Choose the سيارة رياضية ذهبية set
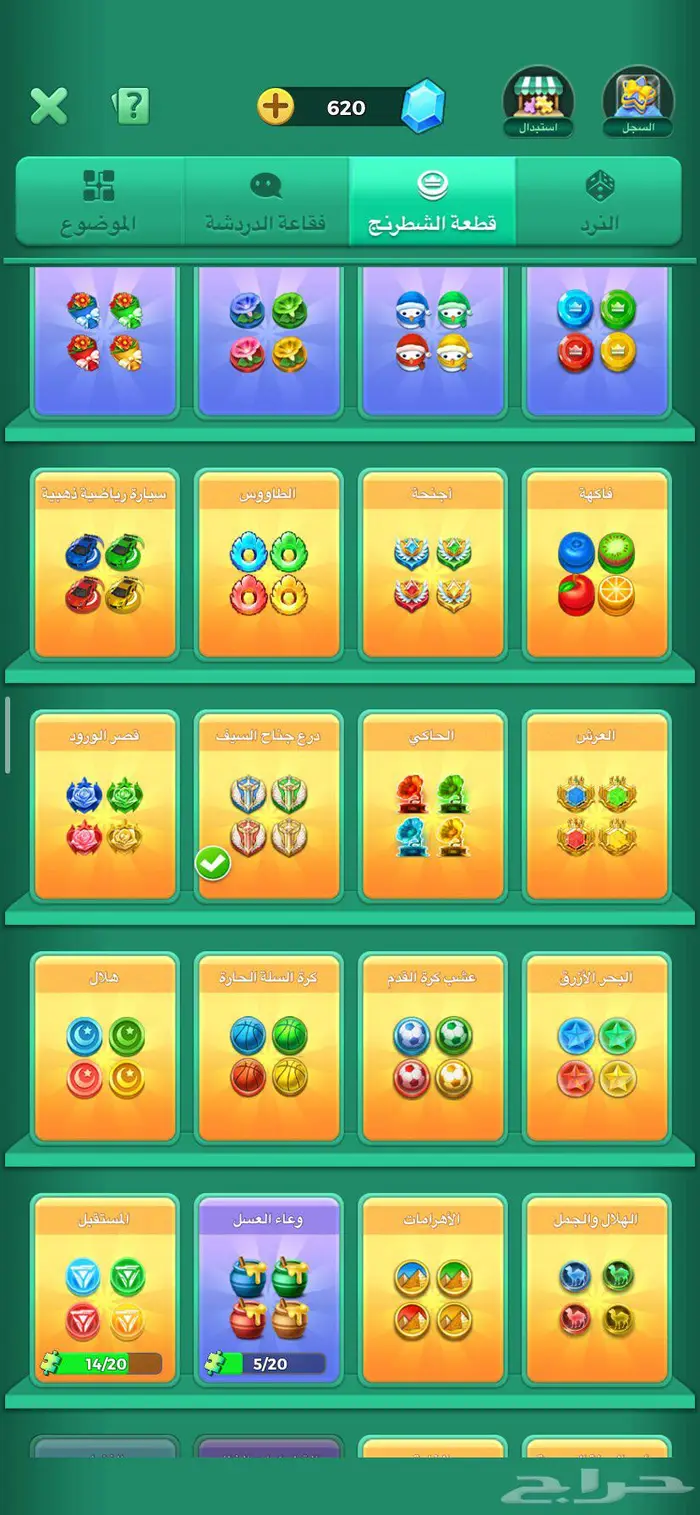The height and width of the screenshot is (1515, 700). (x=104, y=565)
